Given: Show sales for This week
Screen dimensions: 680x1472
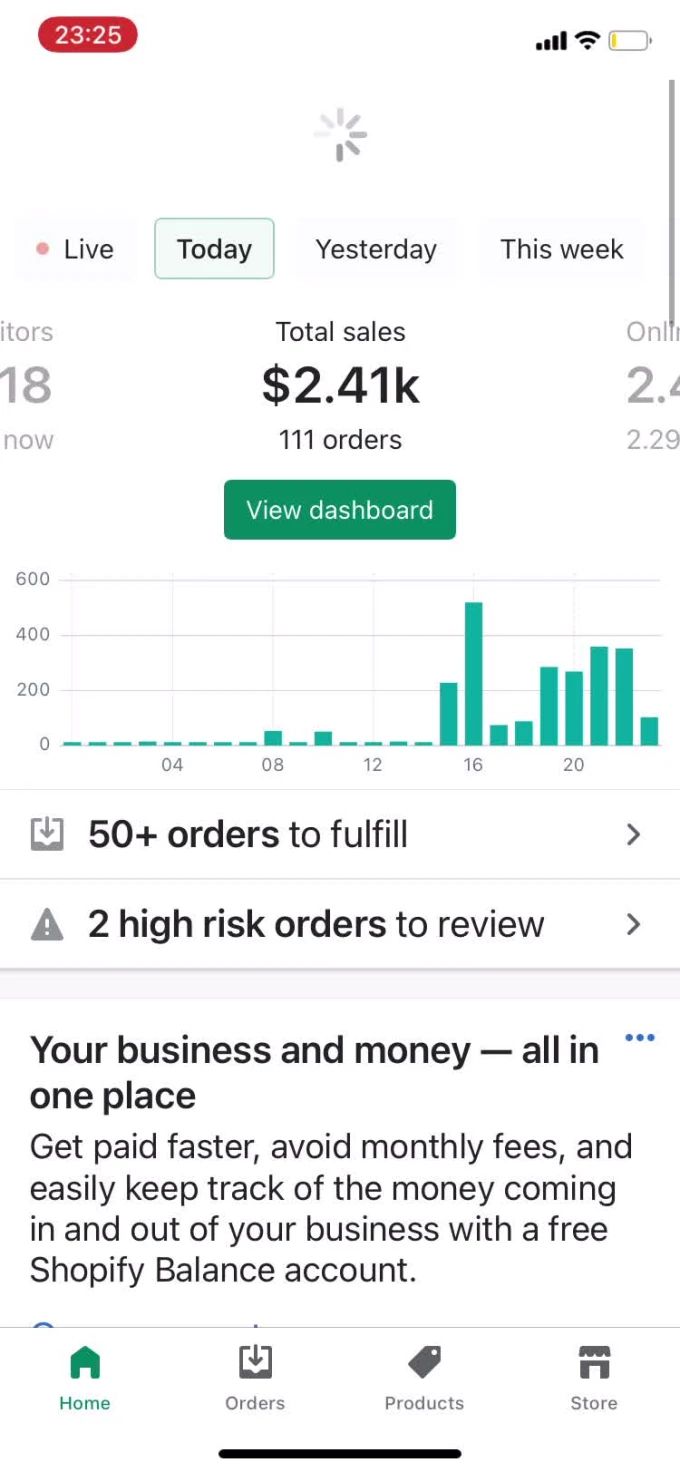Looking at the screenshot, I should pos(561,249).
